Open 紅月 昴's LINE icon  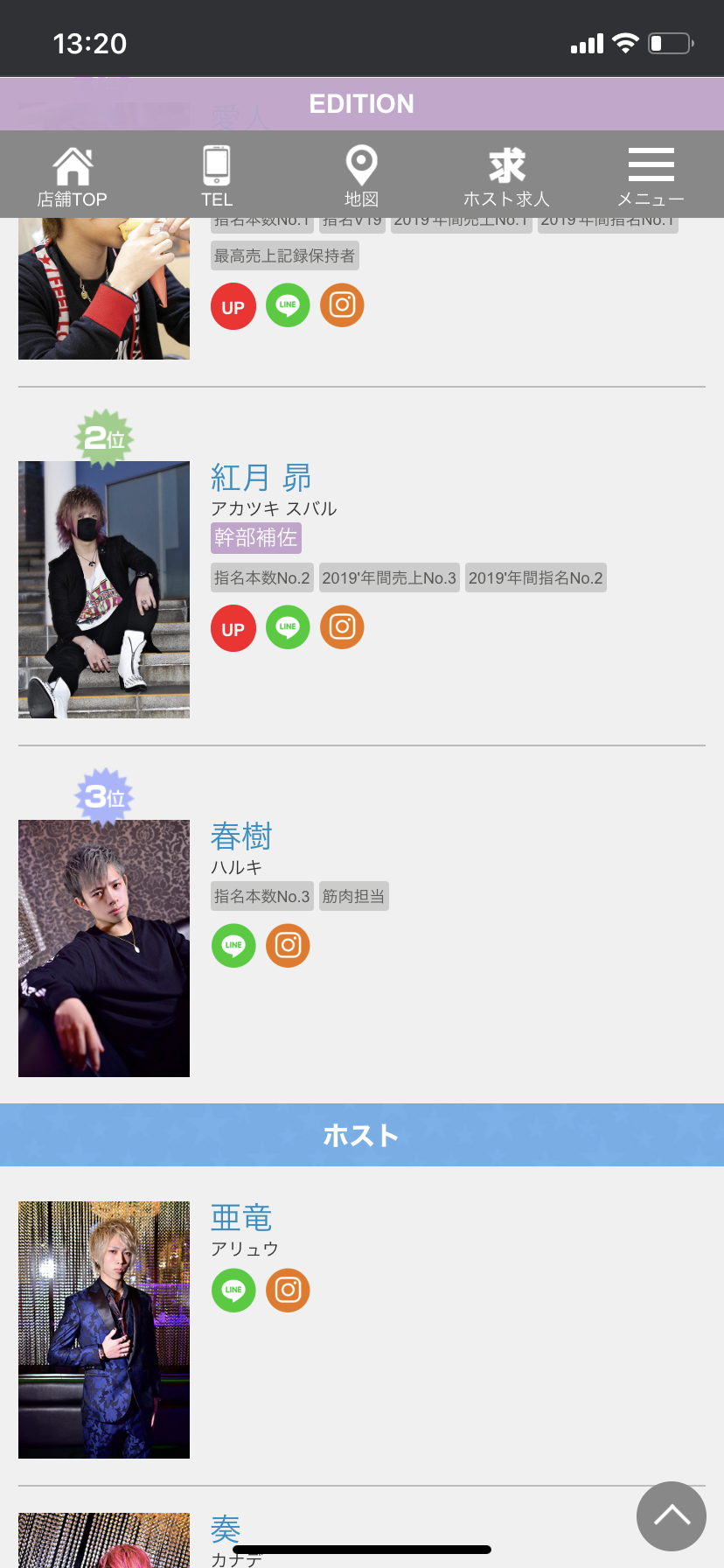point(288,627)
